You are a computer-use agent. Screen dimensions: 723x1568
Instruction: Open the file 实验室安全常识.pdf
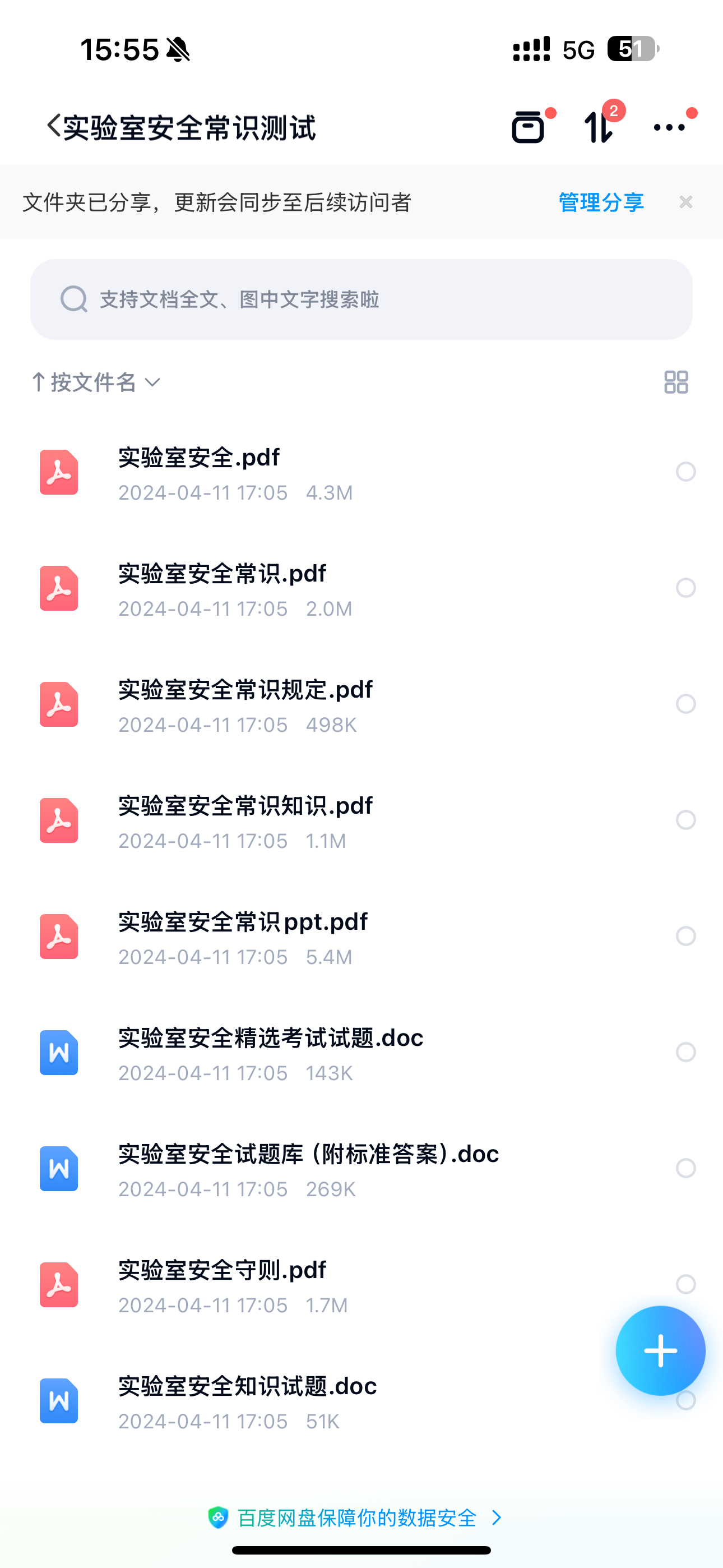click(x=222, y=573)
